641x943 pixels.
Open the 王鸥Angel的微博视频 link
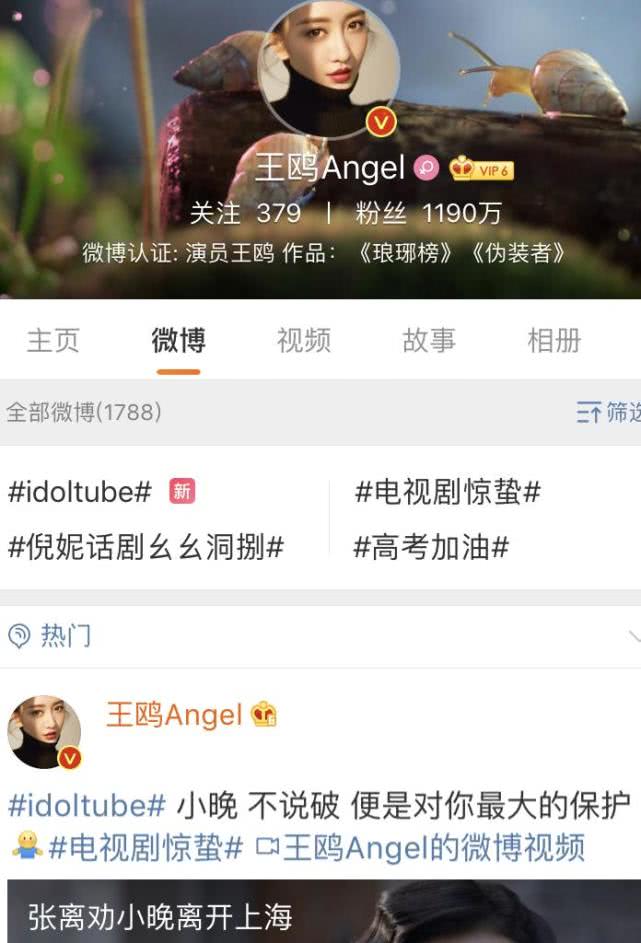(x=420, y=848)
